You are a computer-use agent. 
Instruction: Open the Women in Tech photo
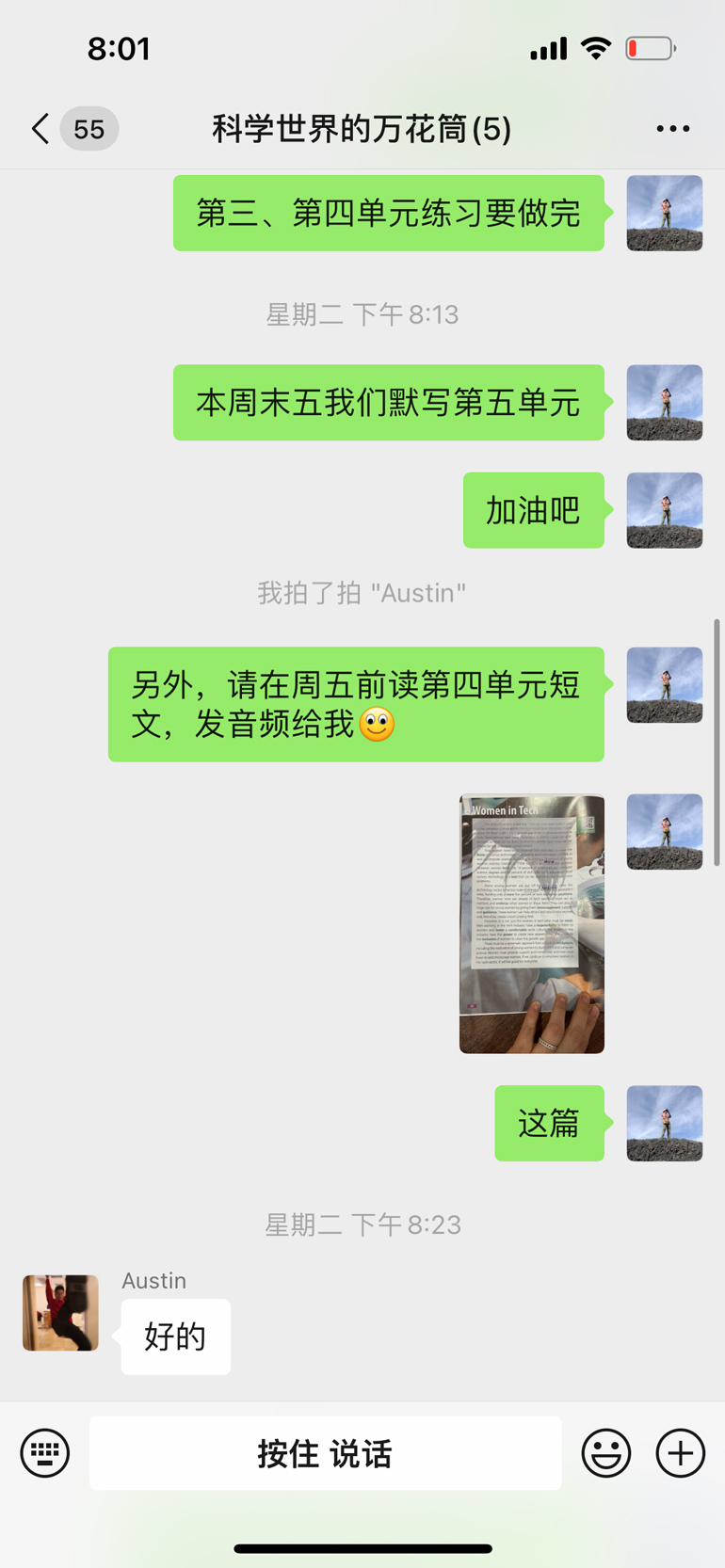(x=531, y=923)
